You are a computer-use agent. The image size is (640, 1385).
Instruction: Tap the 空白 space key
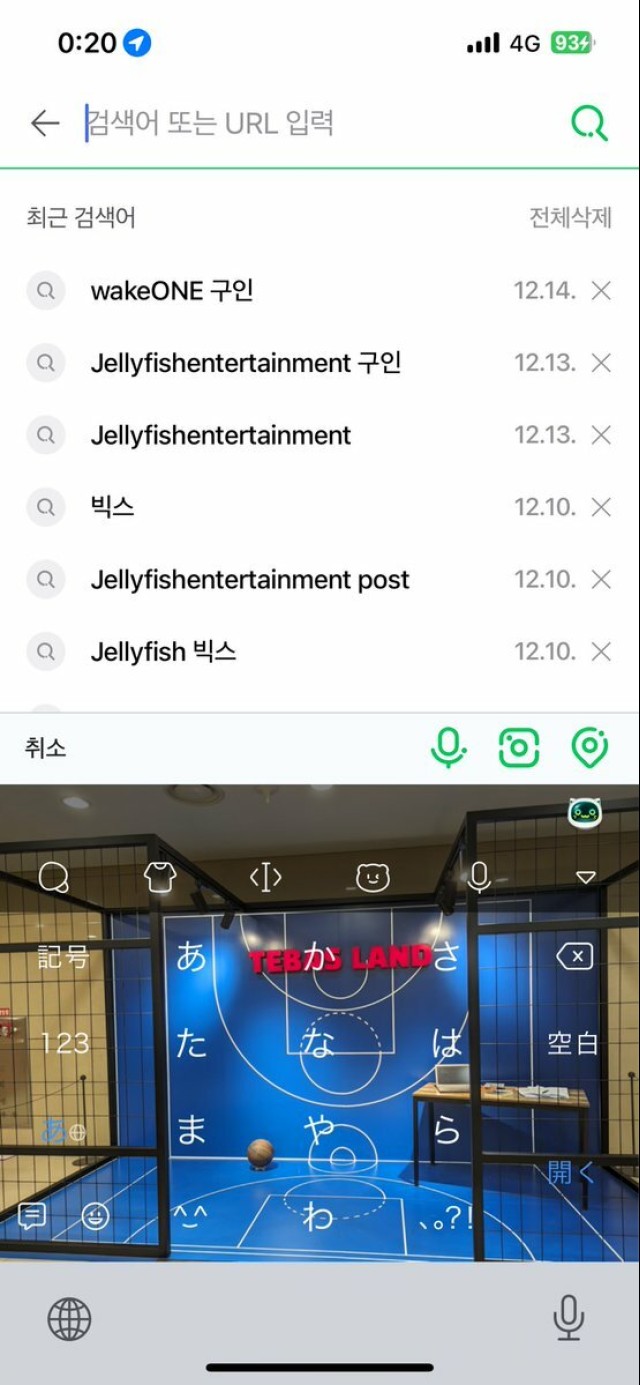coord(572,1043)
